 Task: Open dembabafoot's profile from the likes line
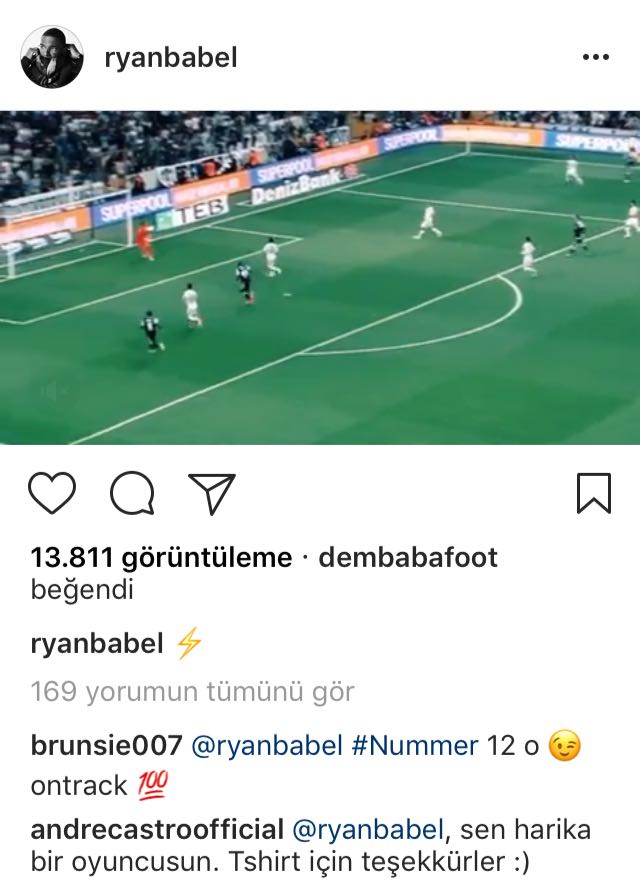pos(408,558)
